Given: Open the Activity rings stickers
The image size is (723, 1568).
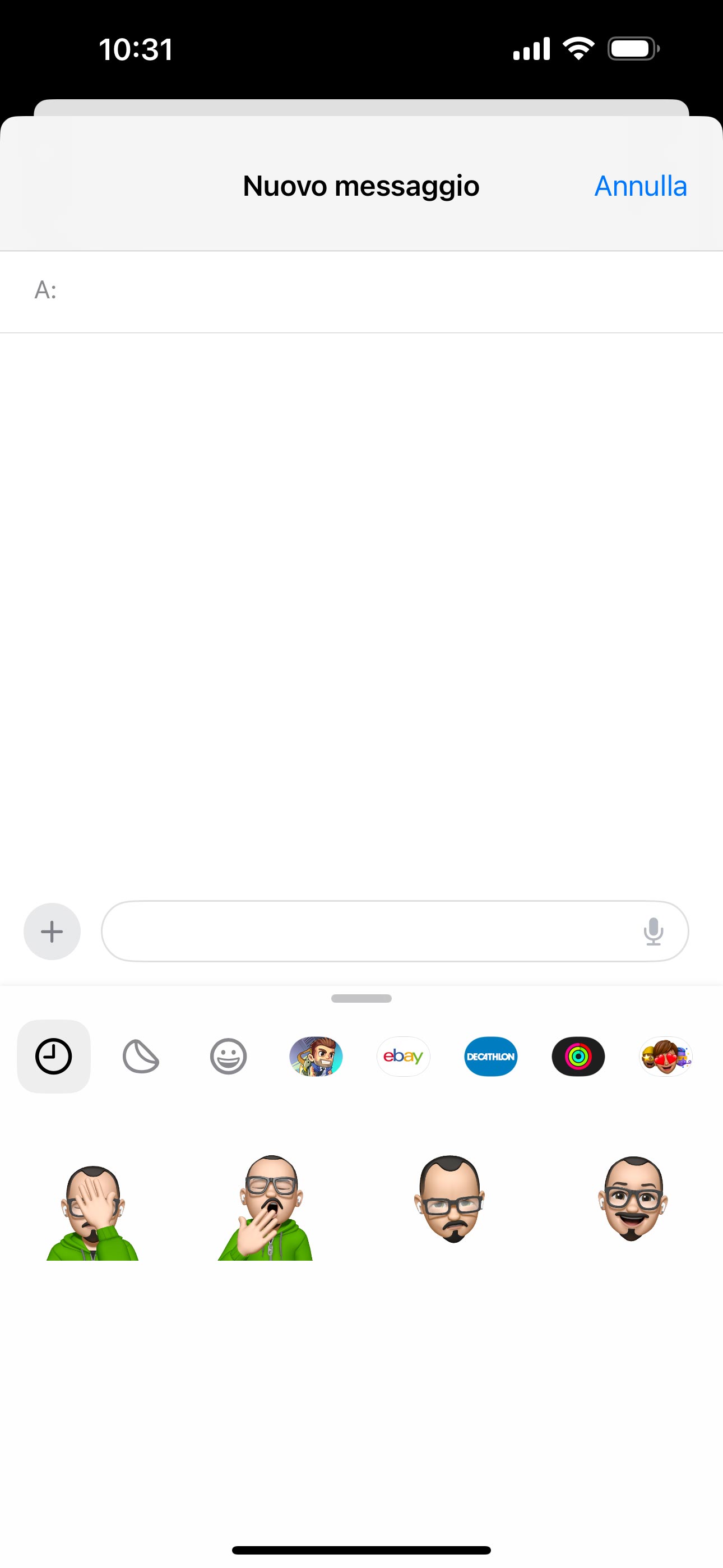Looking at the screenshot, I should tap(578, 1056).
